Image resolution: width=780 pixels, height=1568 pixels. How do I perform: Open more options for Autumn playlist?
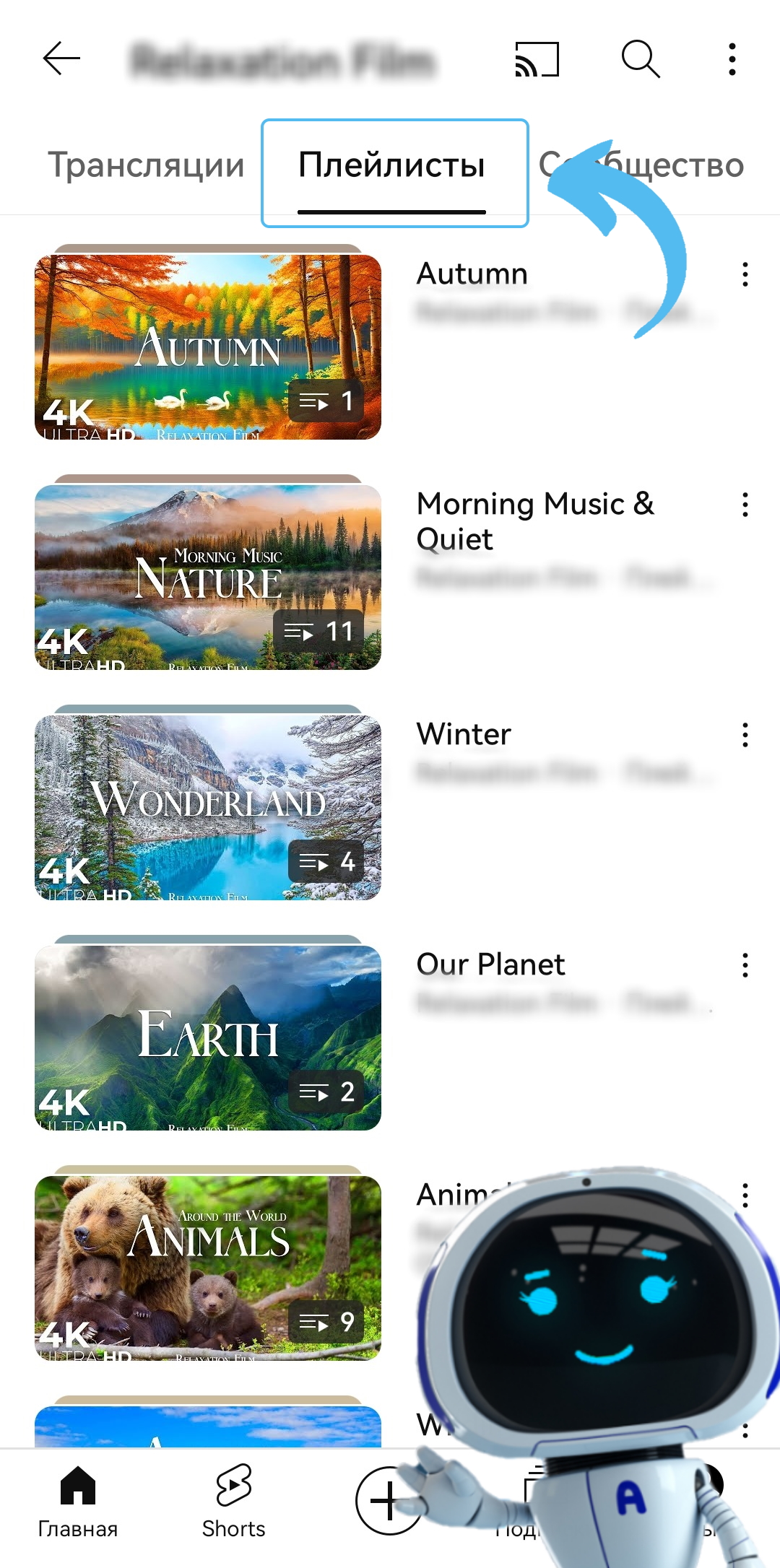[745, 274]
